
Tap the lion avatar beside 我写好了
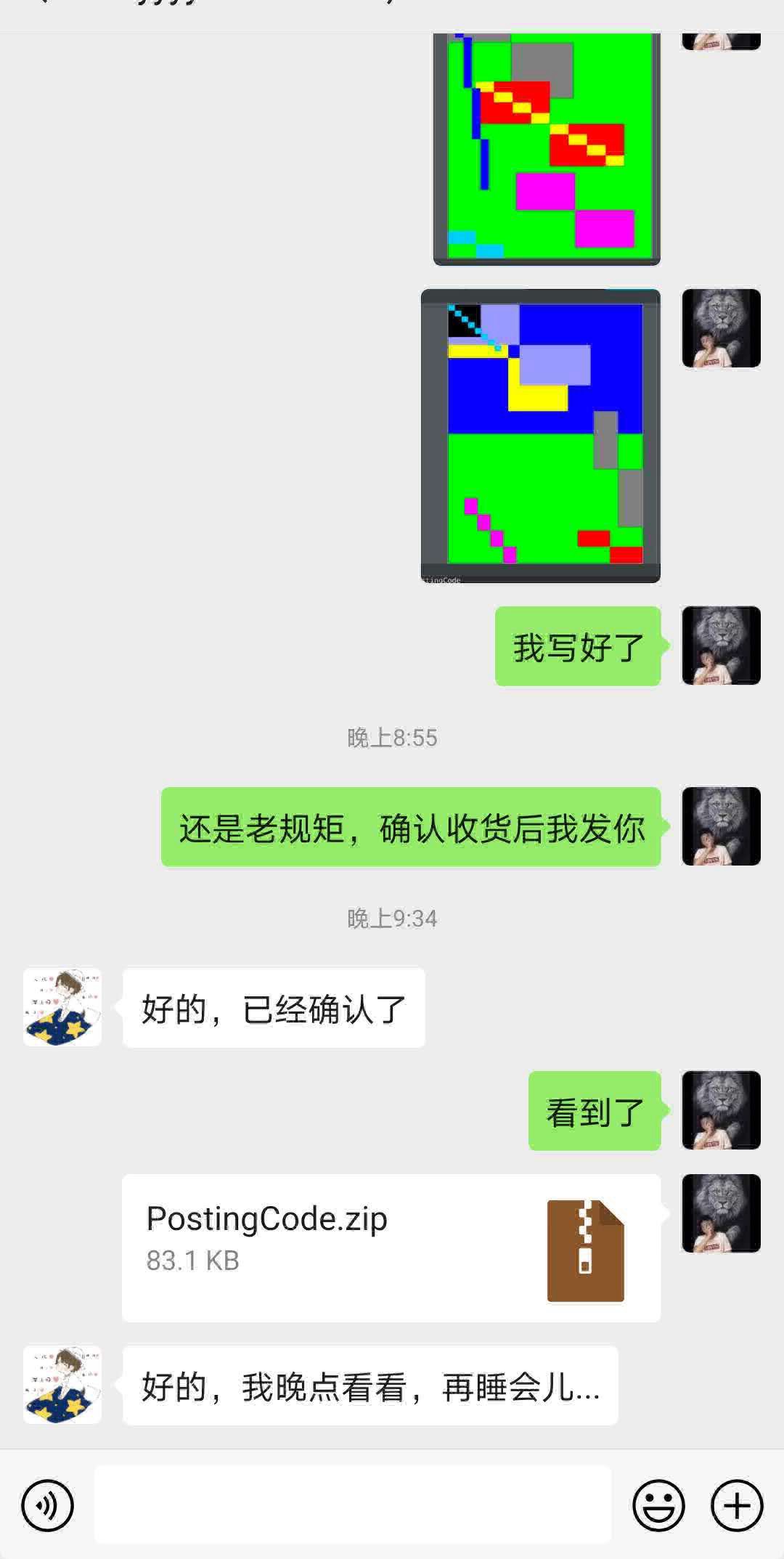click(721, 646)
